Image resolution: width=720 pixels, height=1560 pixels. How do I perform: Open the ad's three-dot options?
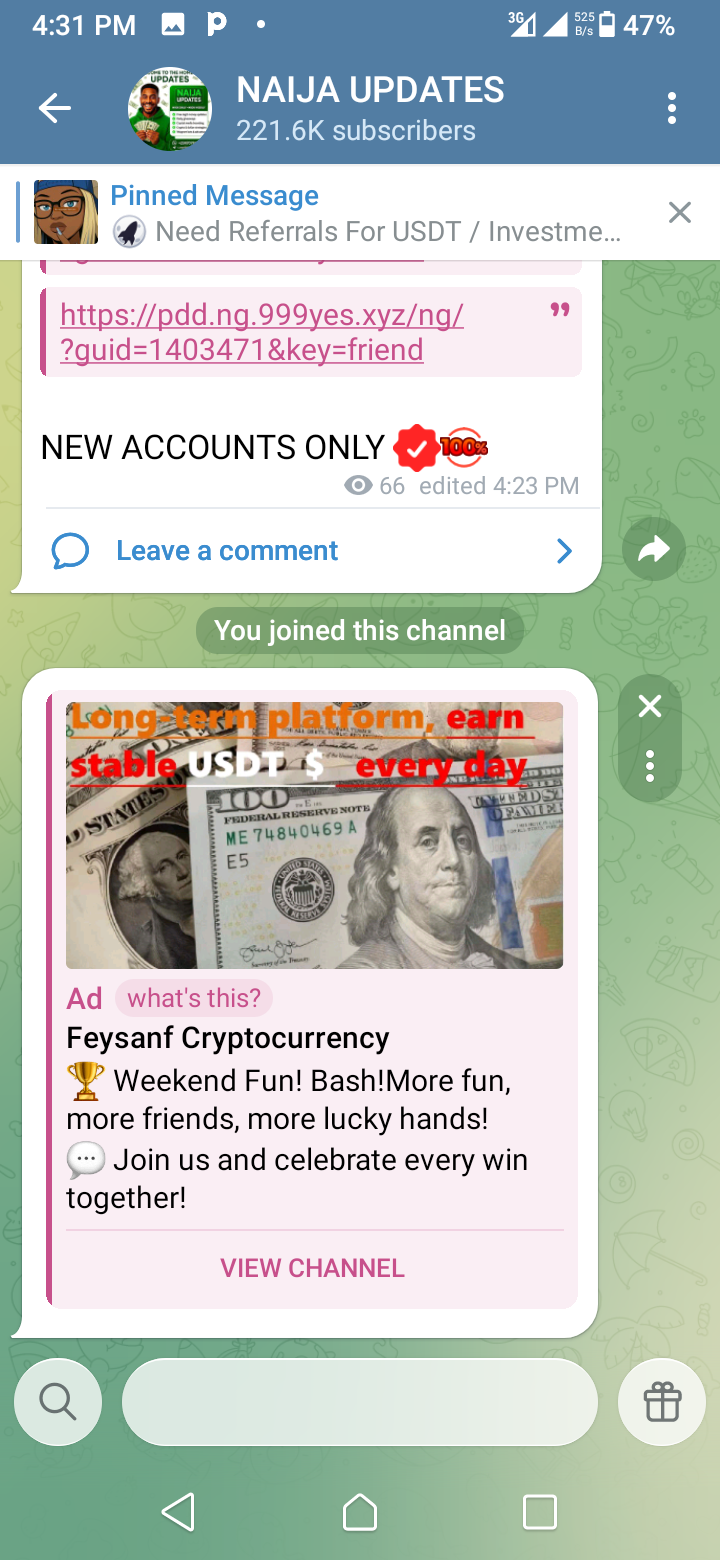click(650, 766)
